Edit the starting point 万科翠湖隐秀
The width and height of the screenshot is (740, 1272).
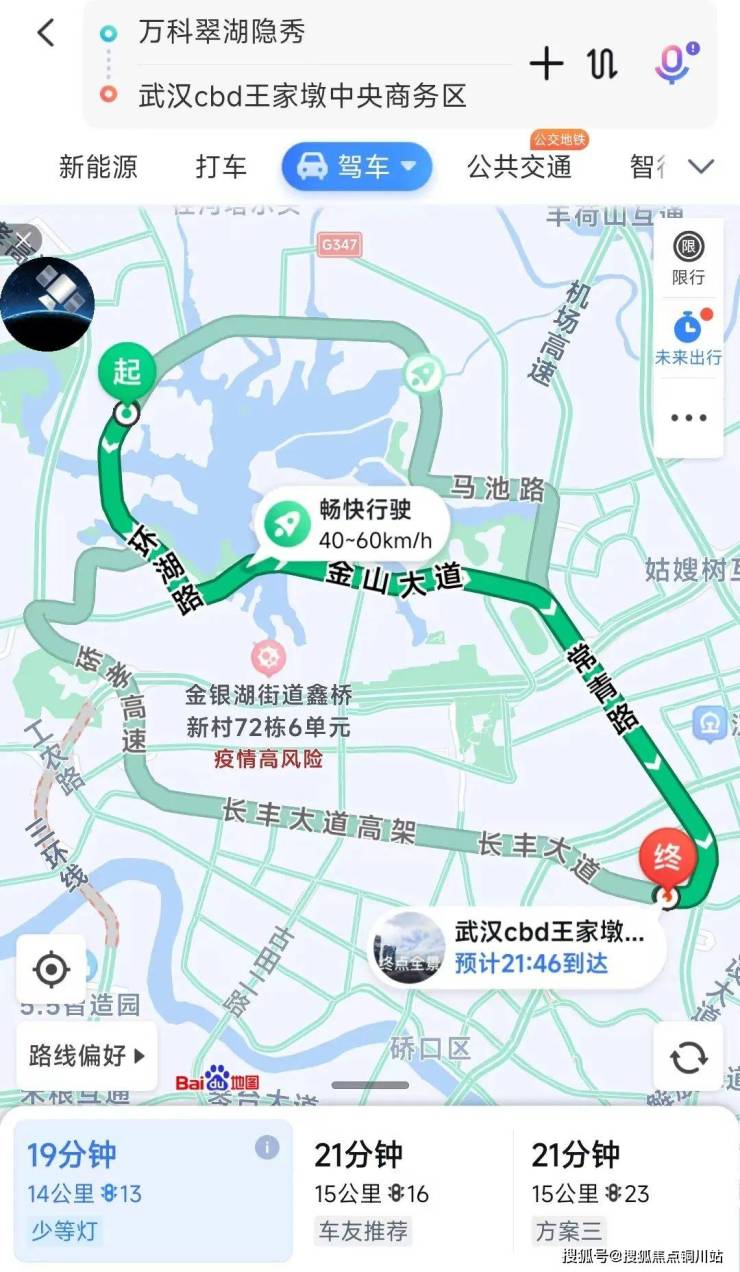click(x=222, y=32)
